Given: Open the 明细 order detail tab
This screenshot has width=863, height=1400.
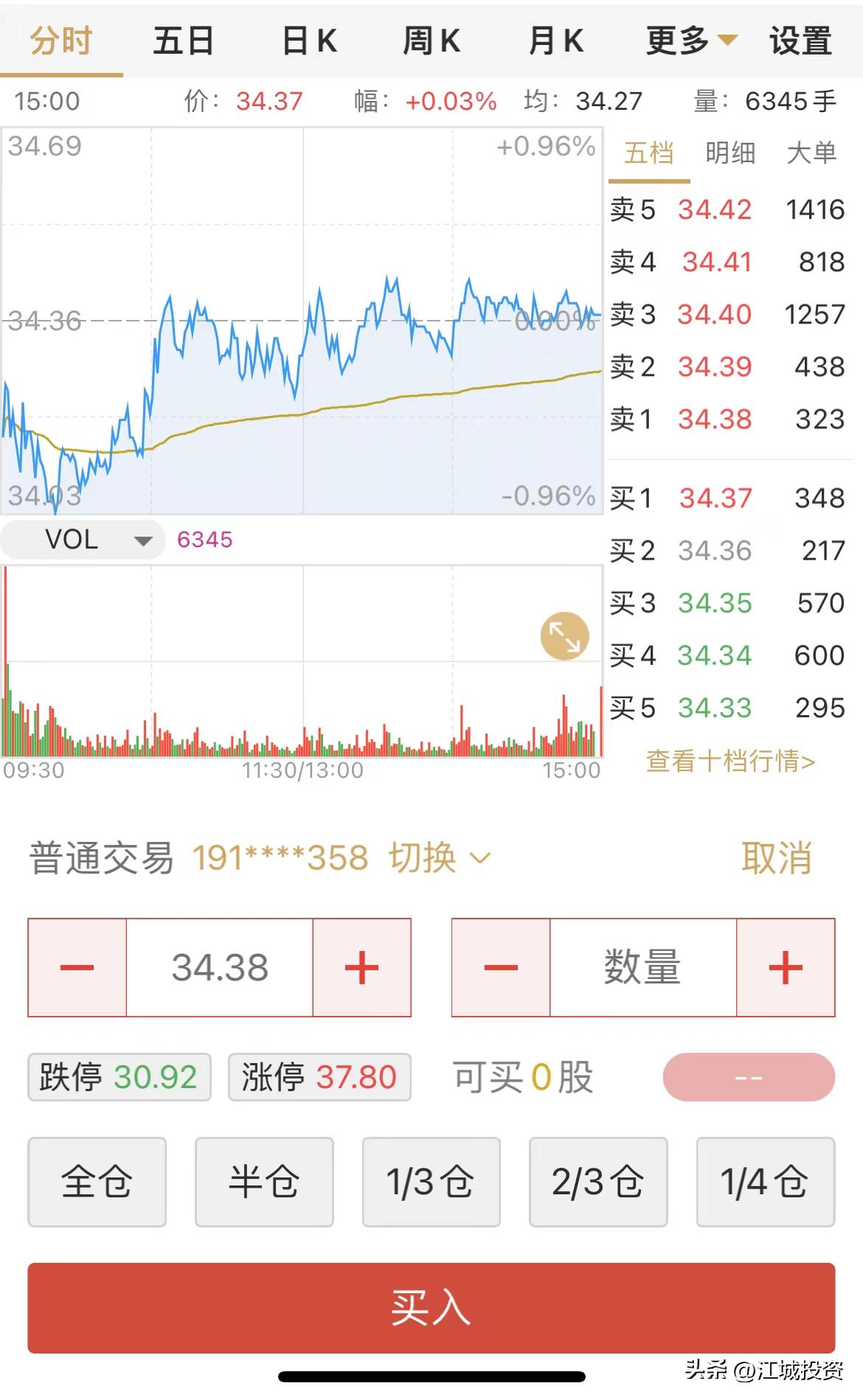Looking at the screenshot, I should coord(730,153).
